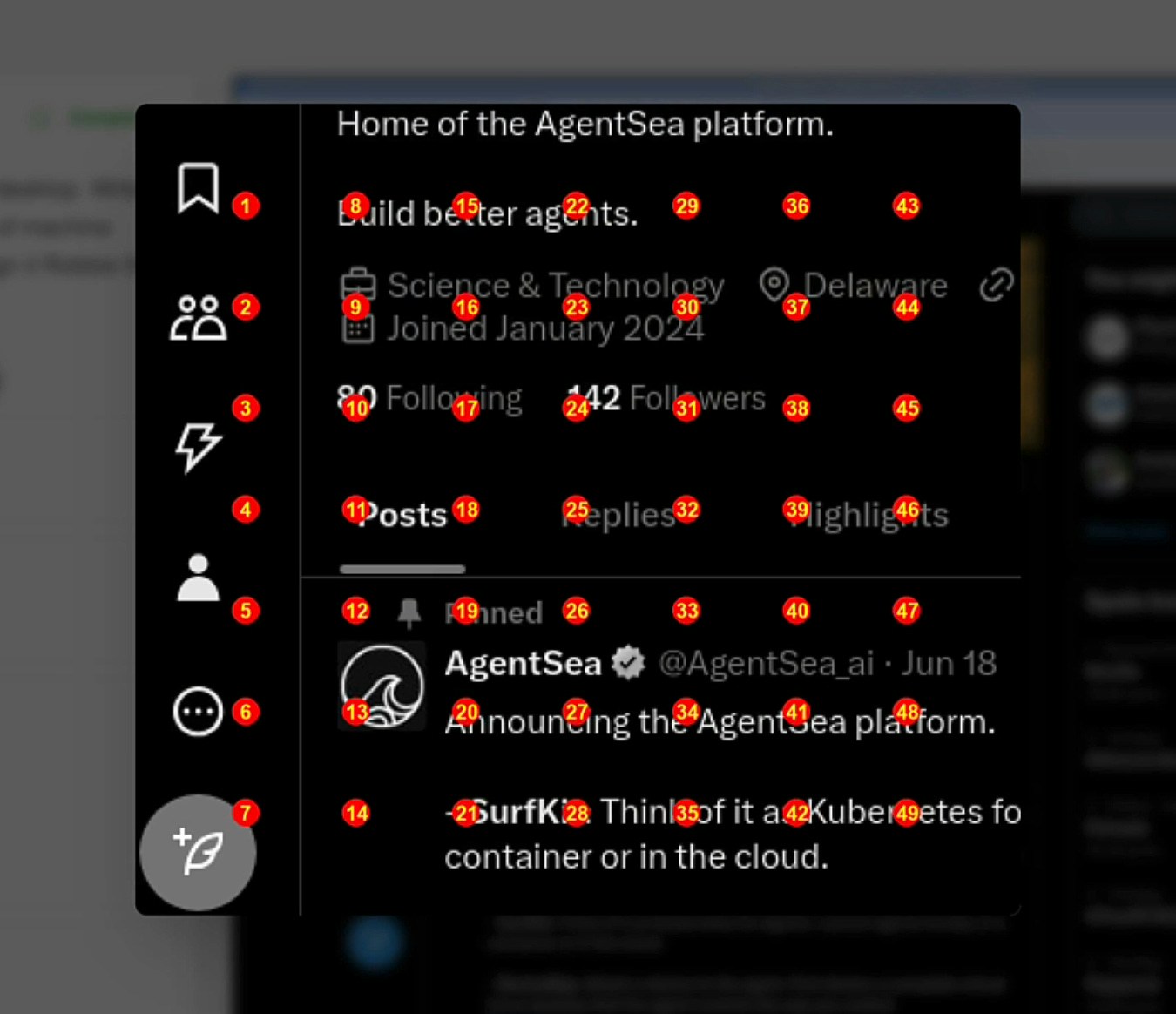This screenshot has width=1176, height=1014.
Task: Open the pinned AgentSea platform announcement
Action: point(720,723)
